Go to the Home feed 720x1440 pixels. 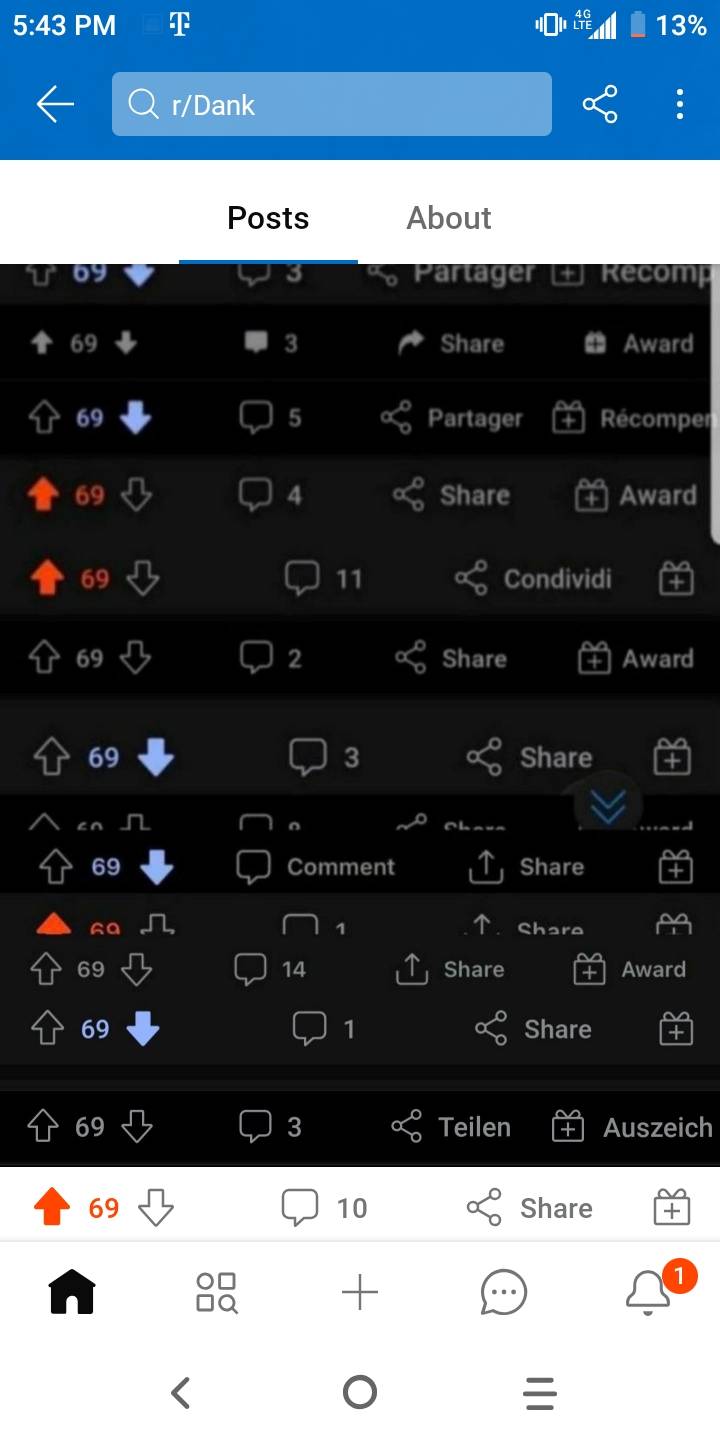[72, 1293]
